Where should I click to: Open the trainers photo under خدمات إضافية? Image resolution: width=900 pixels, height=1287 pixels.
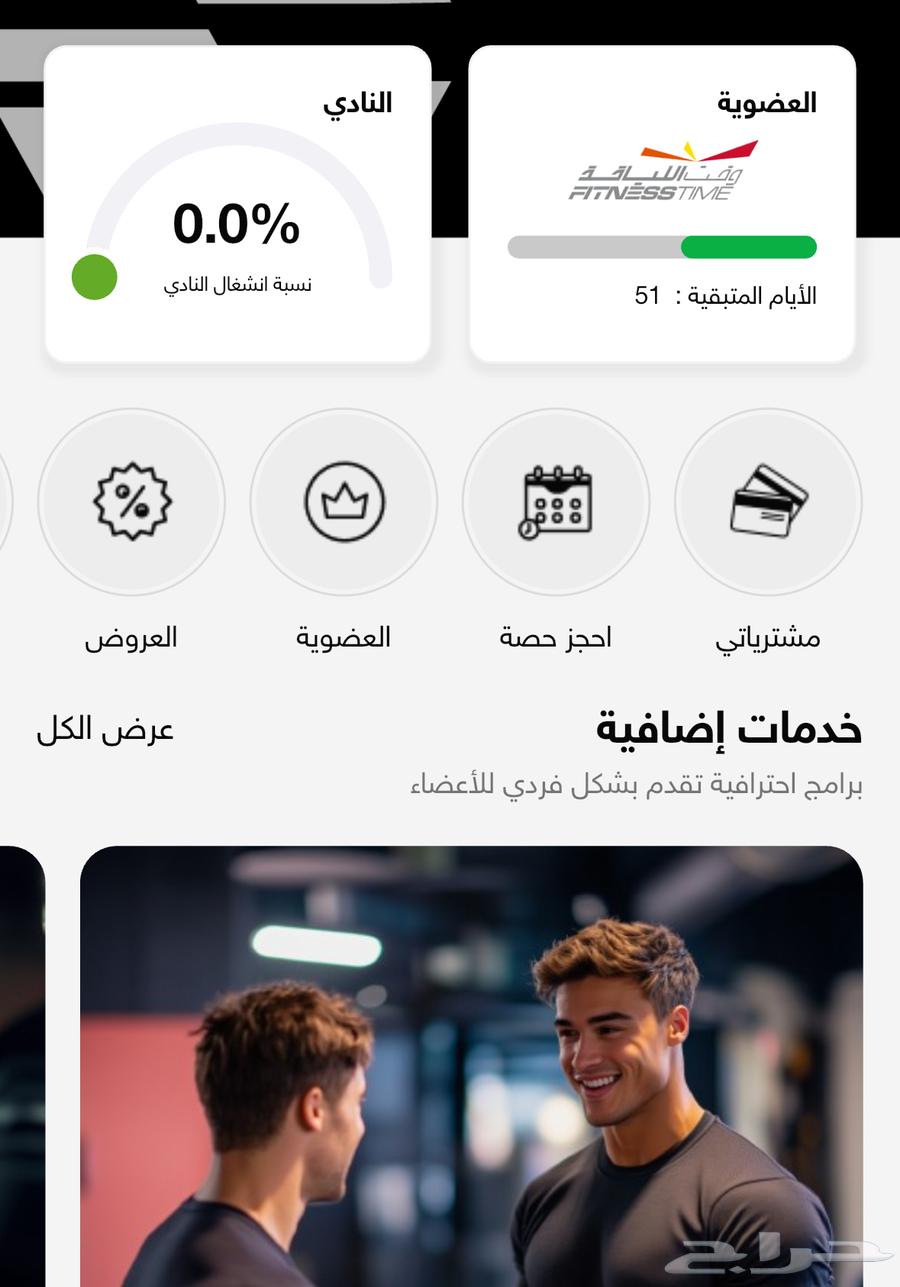click(470, 1060)
